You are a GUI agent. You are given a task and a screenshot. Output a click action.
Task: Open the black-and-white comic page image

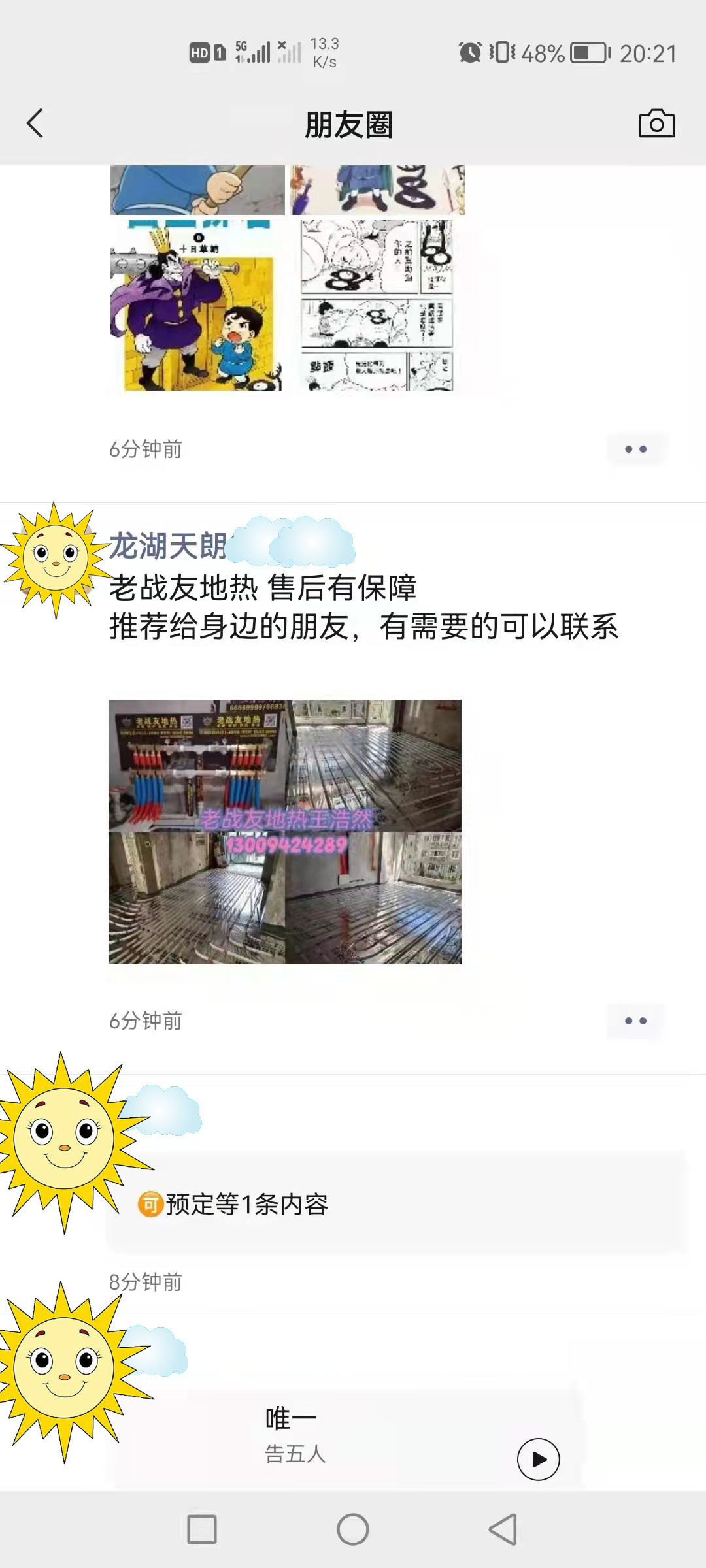(377, 305)
